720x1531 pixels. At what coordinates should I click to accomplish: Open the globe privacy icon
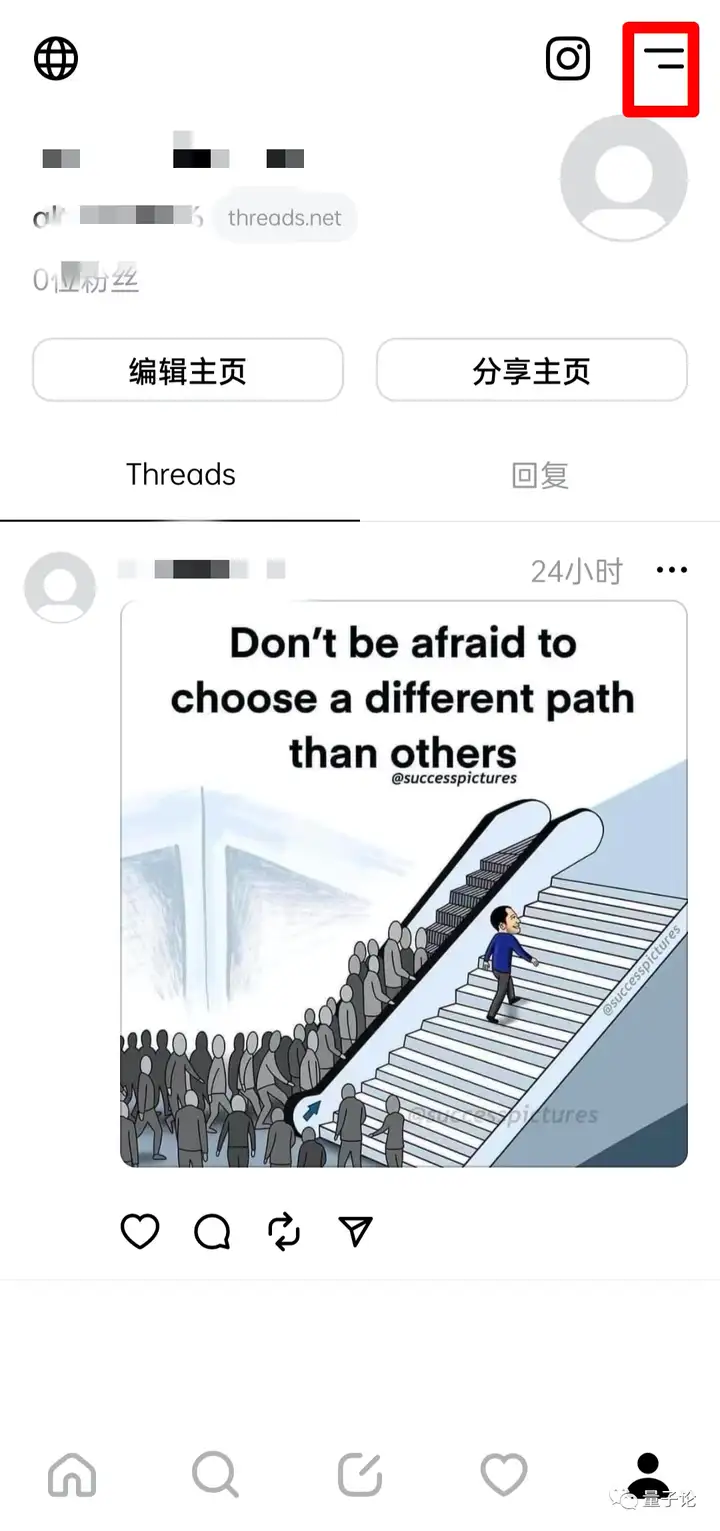point(56,59)
